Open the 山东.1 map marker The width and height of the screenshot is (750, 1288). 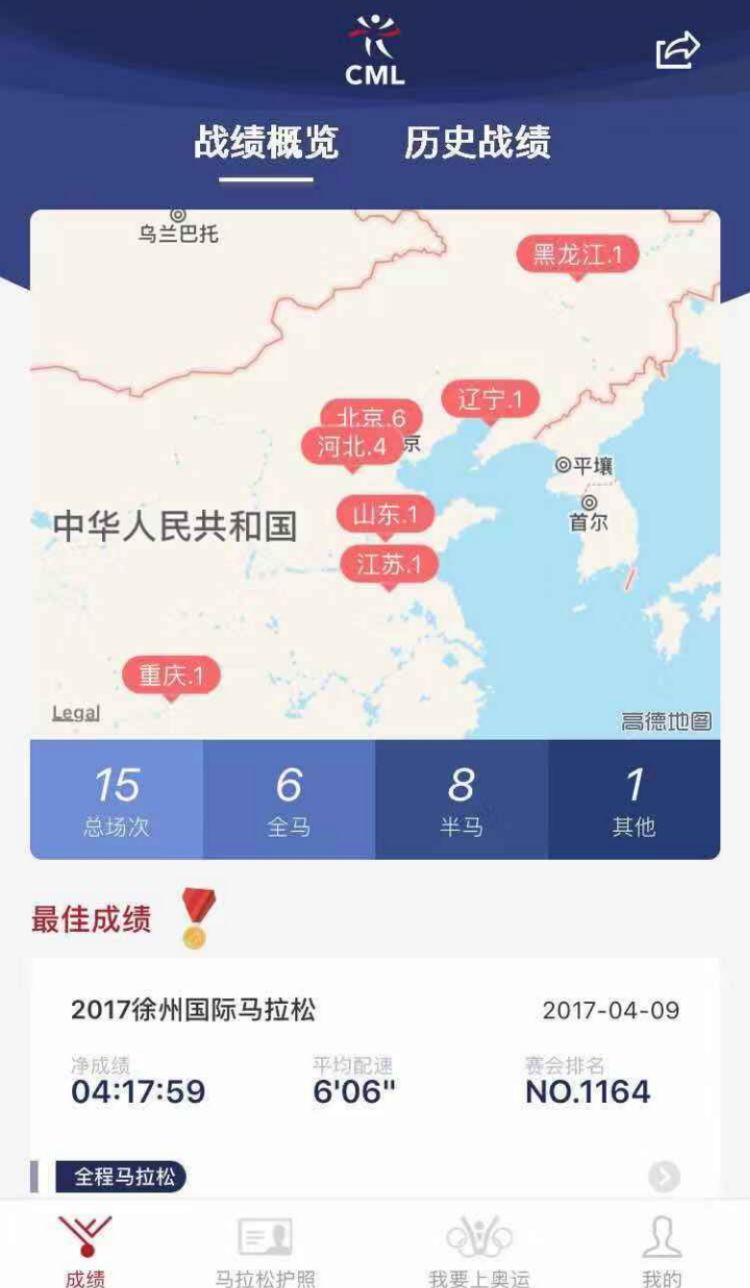point(385,516)
